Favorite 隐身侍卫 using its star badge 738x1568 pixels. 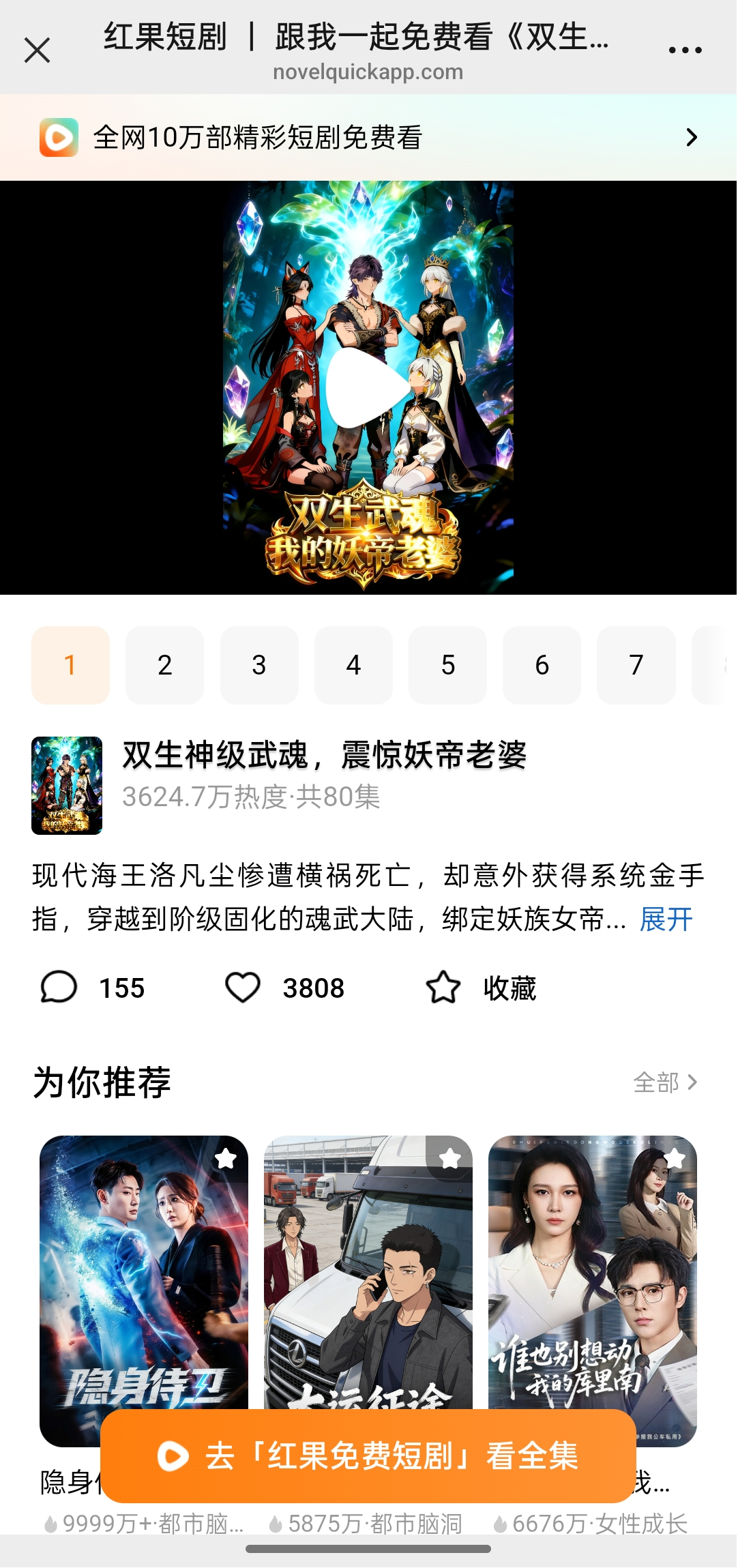[x=226, y=1158]
